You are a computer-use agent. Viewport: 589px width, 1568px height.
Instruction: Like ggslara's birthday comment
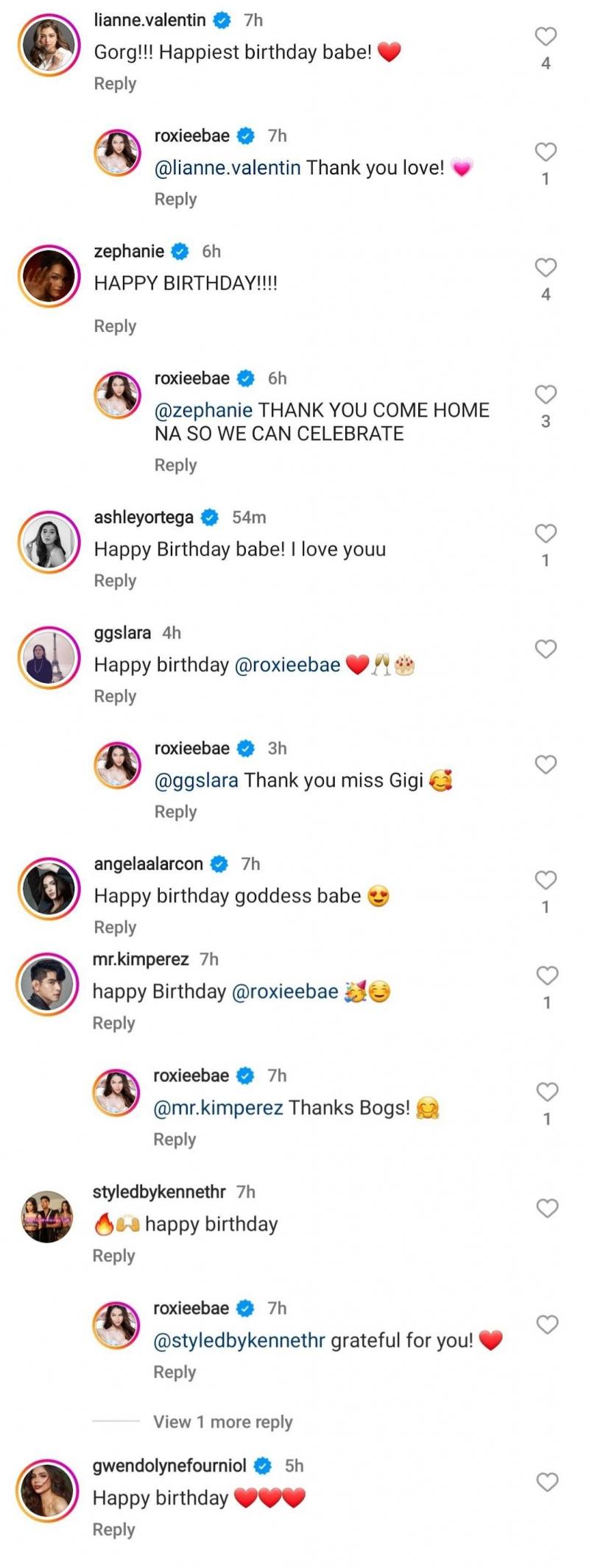pos(545,649)
